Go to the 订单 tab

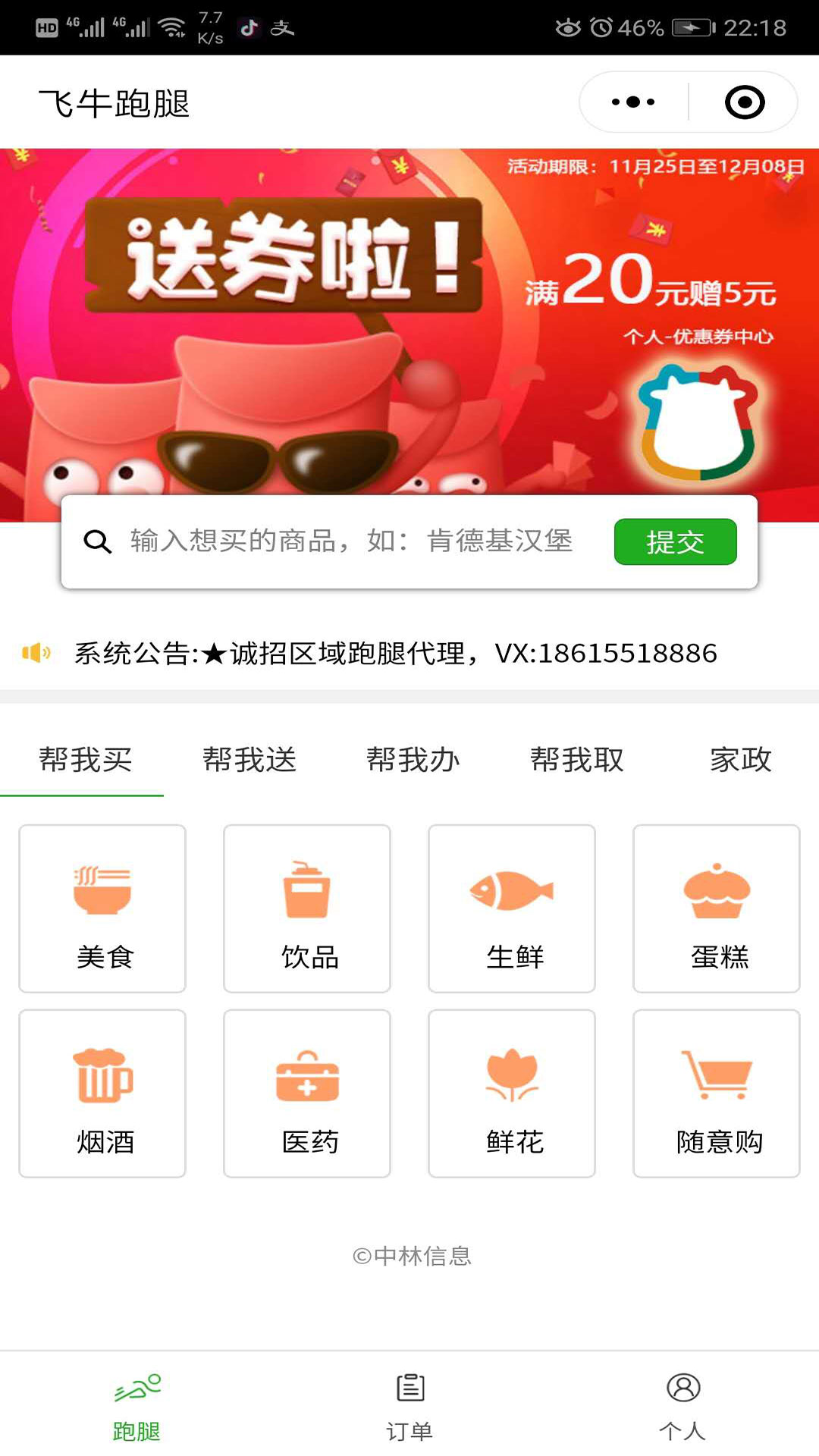coord(409,1407)
